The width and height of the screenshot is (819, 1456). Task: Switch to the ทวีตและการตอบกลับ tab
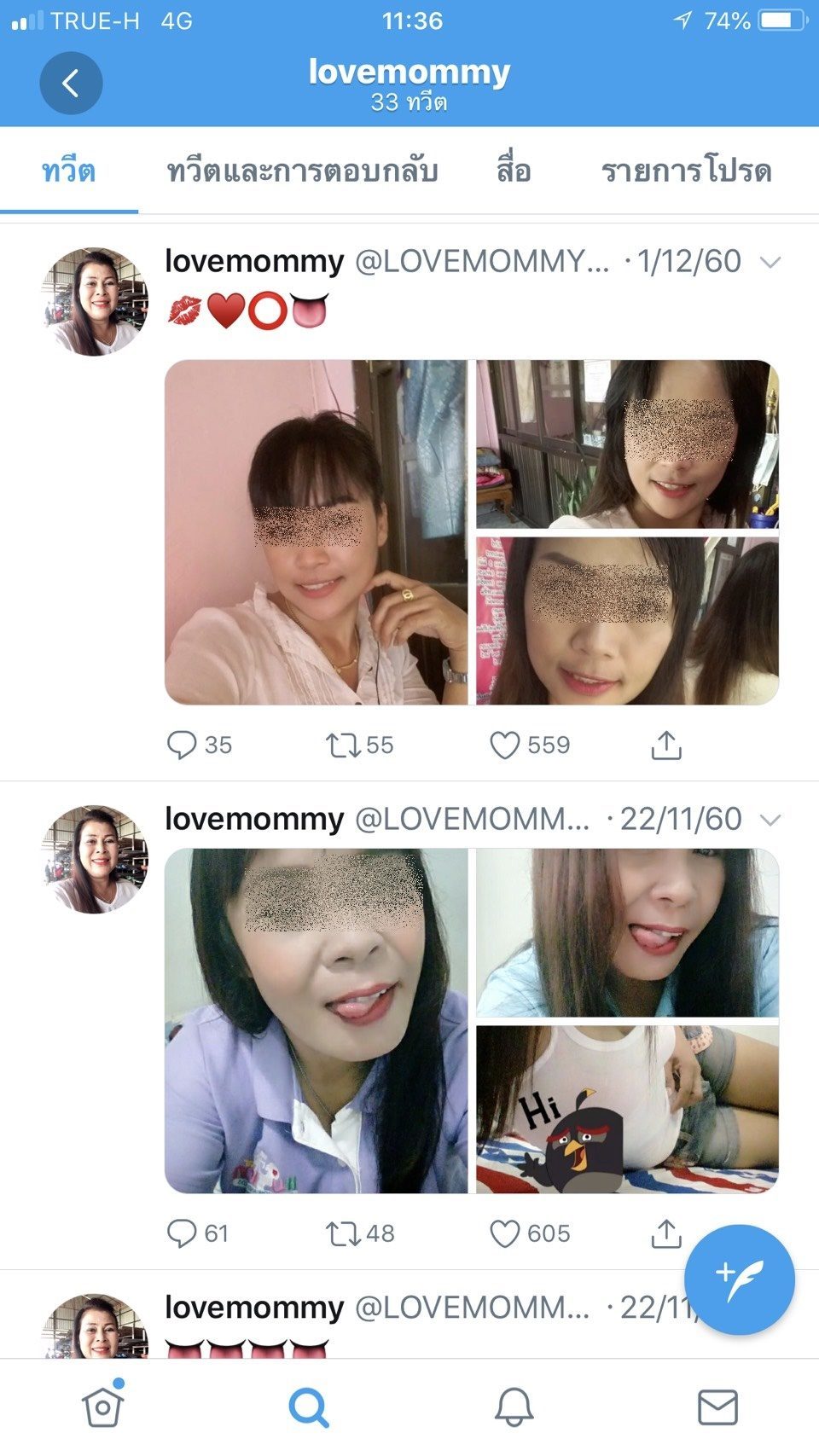[302, 171]
